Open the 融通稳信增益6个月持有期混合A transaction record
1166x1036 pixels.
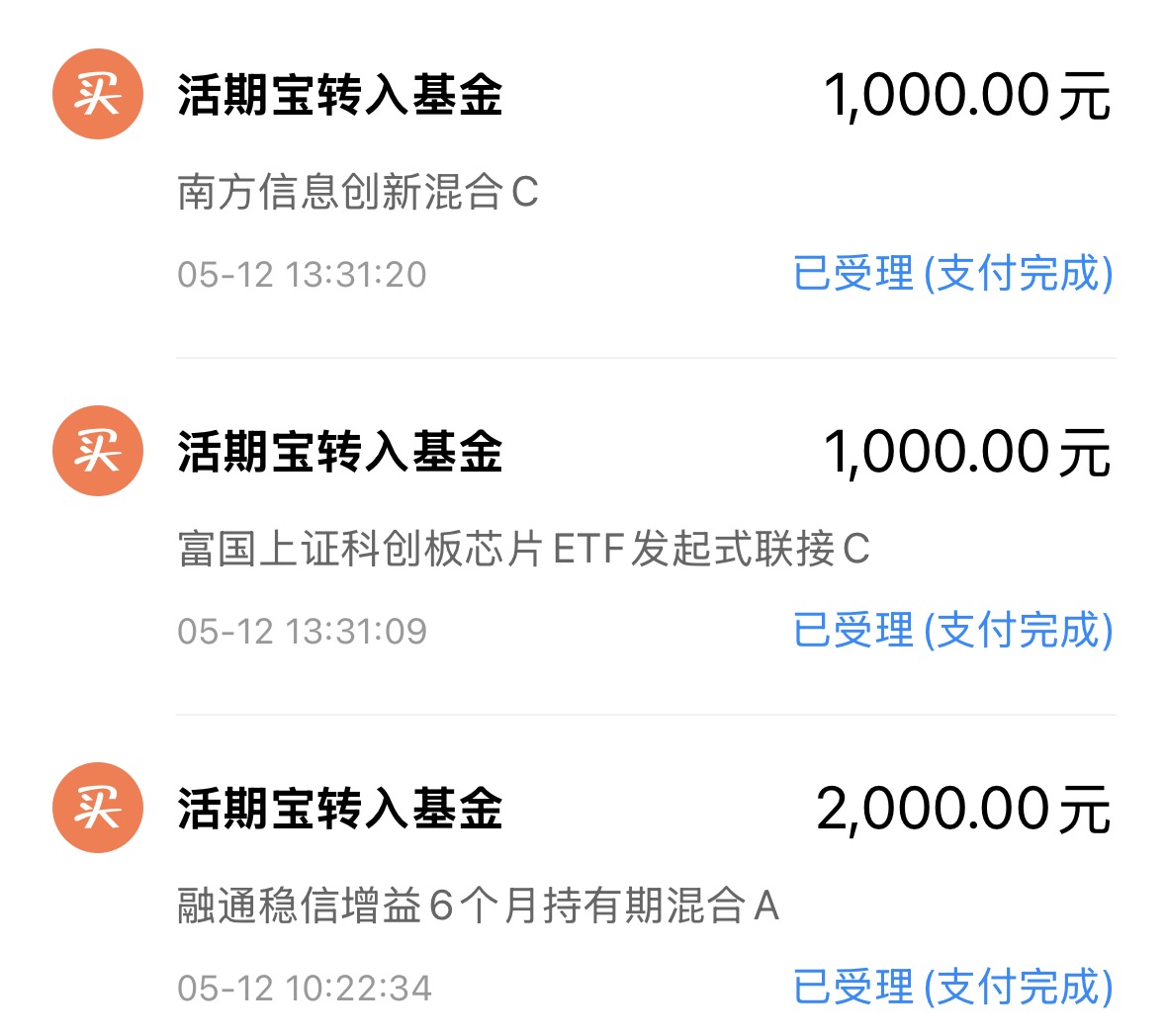(583, 876)
